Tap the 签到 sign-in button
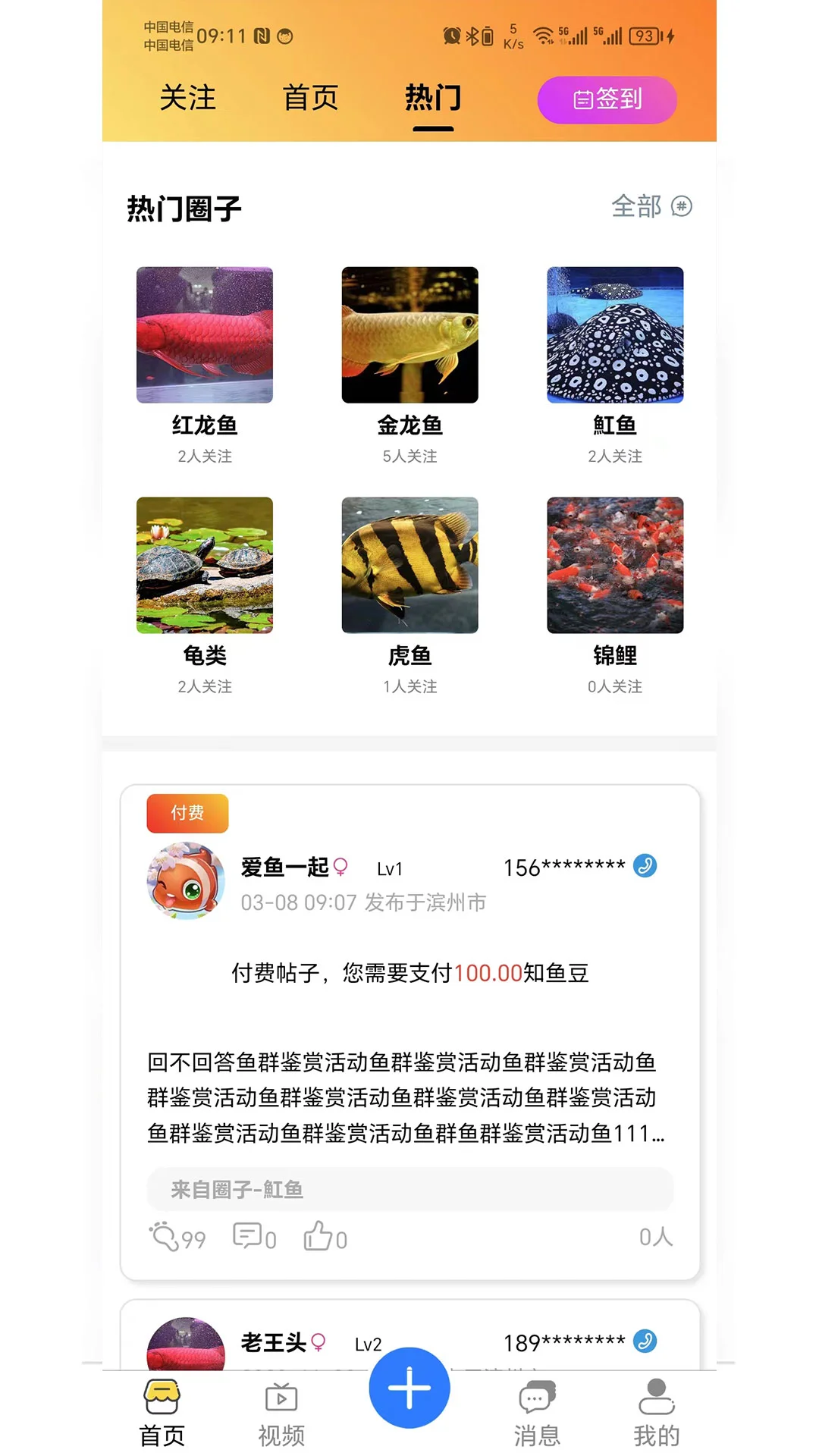819x1456 pixels. click(607, 99)
